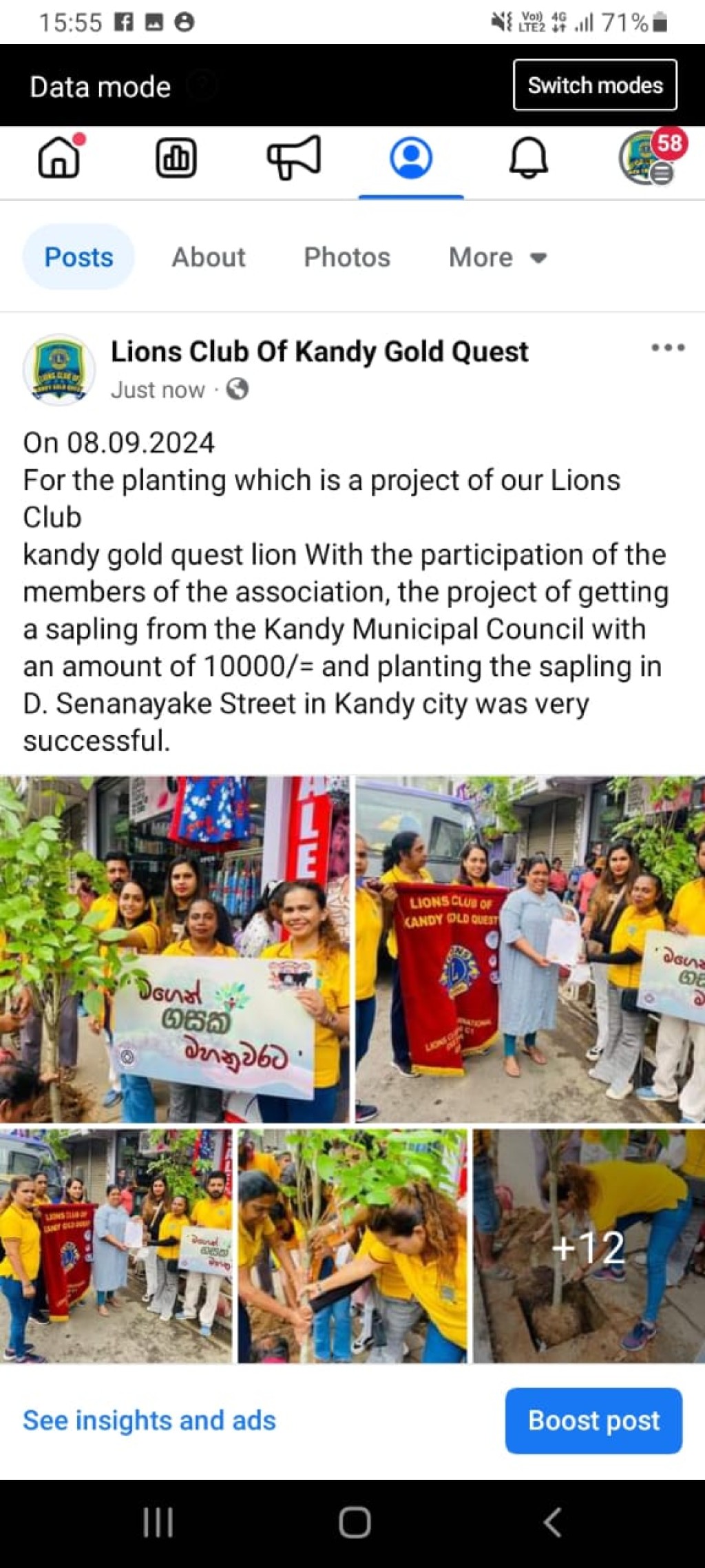Image resolution: width=705 pixels, height=1568 pixels.
Task: Open the megaphone ads icon
Action: (294, 158)
